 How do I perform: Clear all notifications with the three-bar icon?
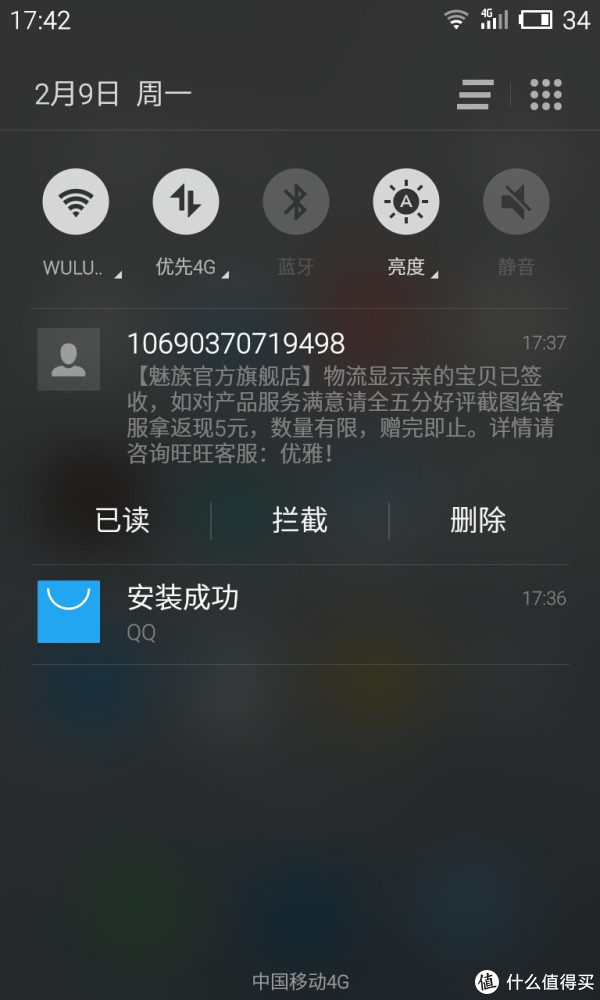[x=475, y=94]
